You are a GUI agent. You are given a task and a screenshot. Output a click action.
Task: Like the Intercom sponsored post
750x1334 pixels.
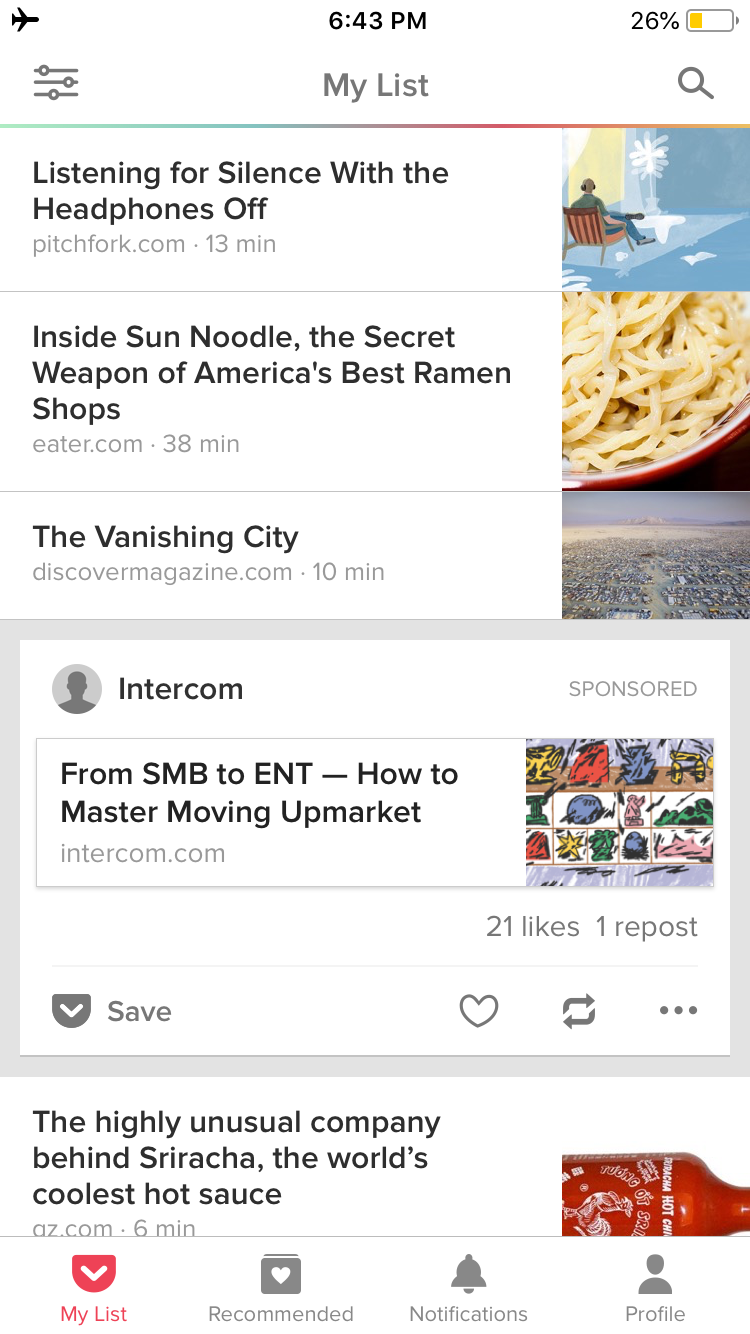479,1011
